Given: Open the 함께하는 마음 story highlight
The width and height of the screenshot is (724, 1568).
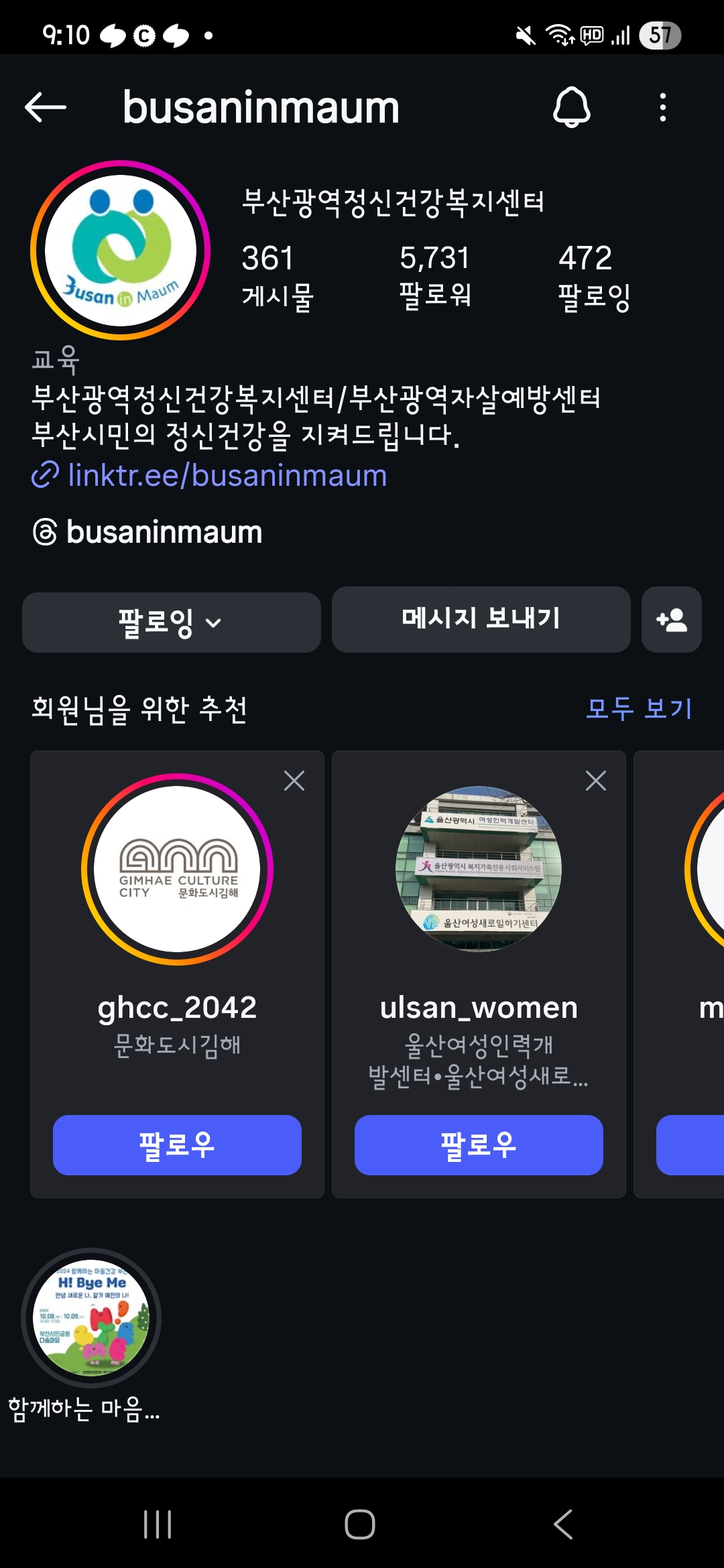Looking at the screenshot, I should point(91,1317).
